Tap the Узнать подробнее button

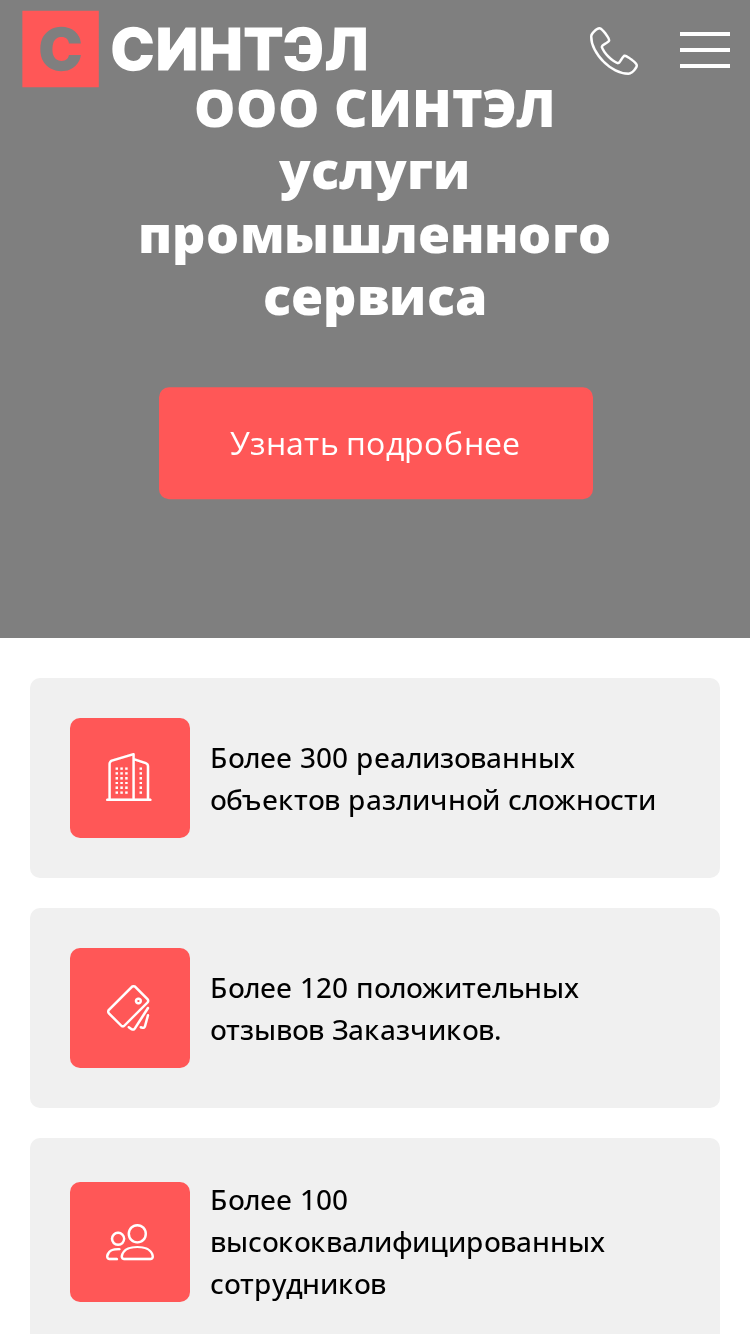(376, 443)
